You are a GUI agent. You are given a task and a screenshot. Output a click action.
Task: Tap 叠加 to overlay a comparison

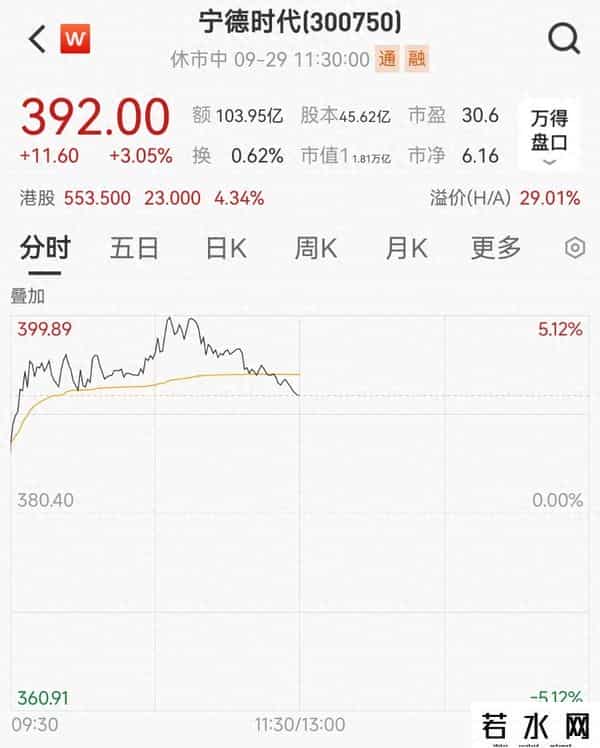coord(27,296)
